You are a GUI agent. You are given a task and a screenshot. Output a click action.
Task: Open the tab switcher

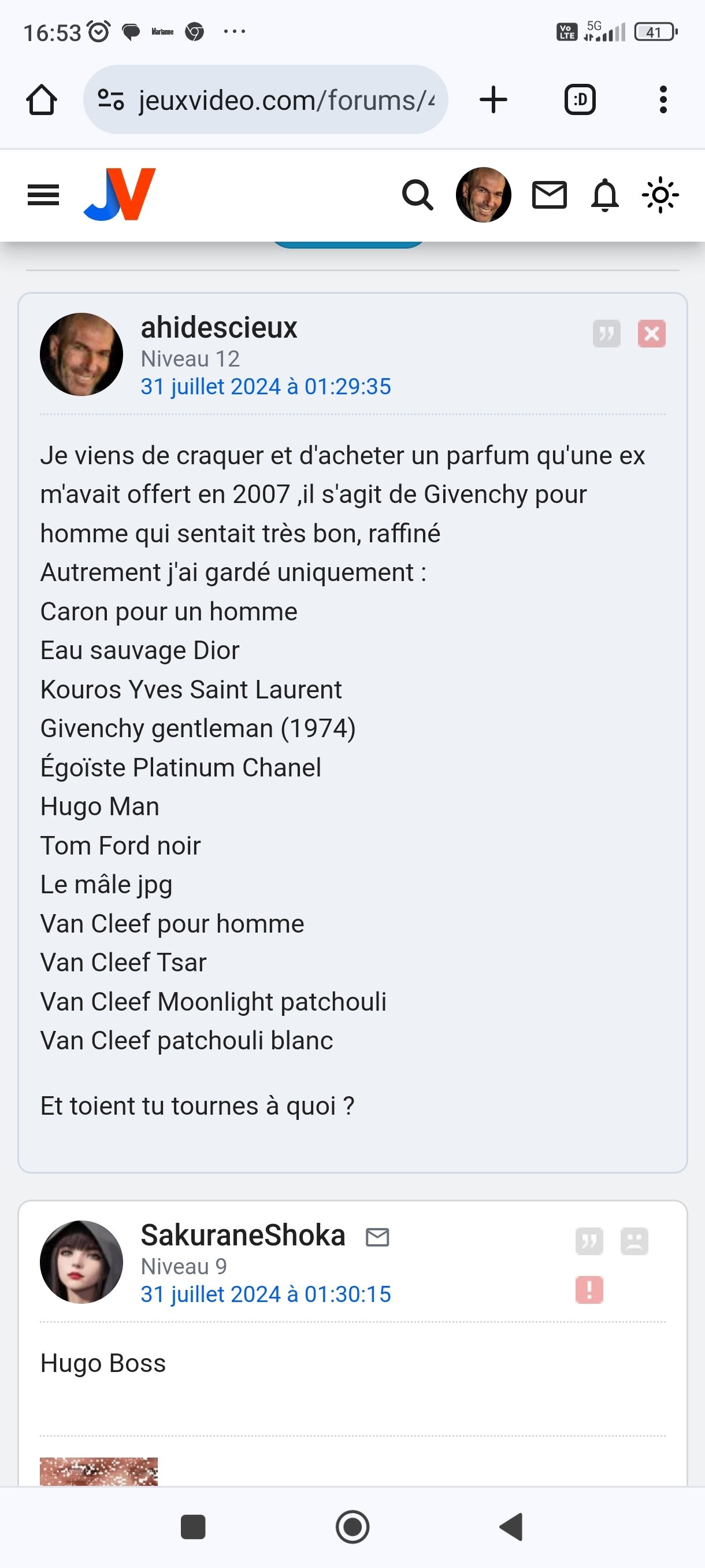[x=580, y=100]
